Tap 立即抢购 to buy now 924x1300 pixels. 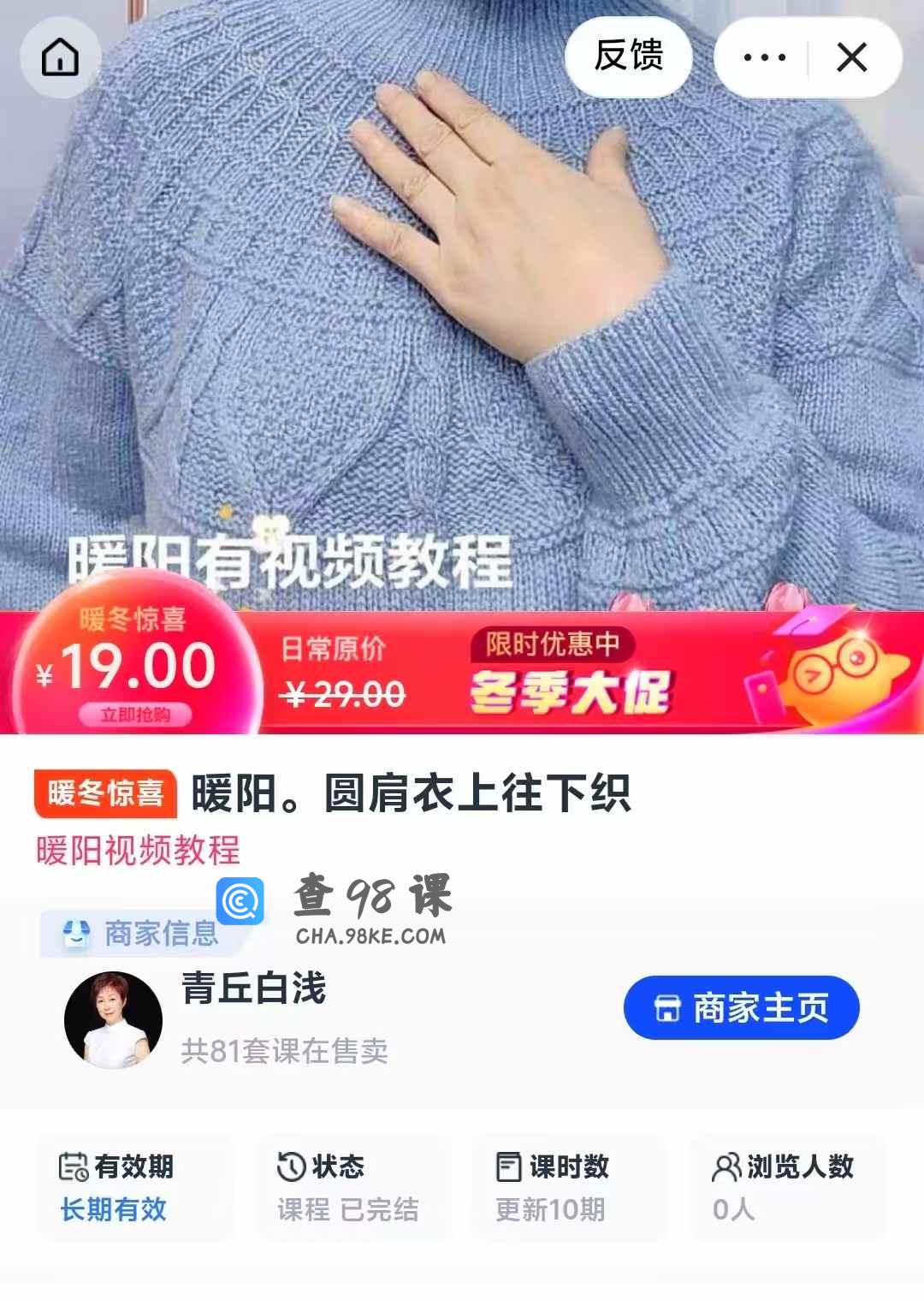135,715
